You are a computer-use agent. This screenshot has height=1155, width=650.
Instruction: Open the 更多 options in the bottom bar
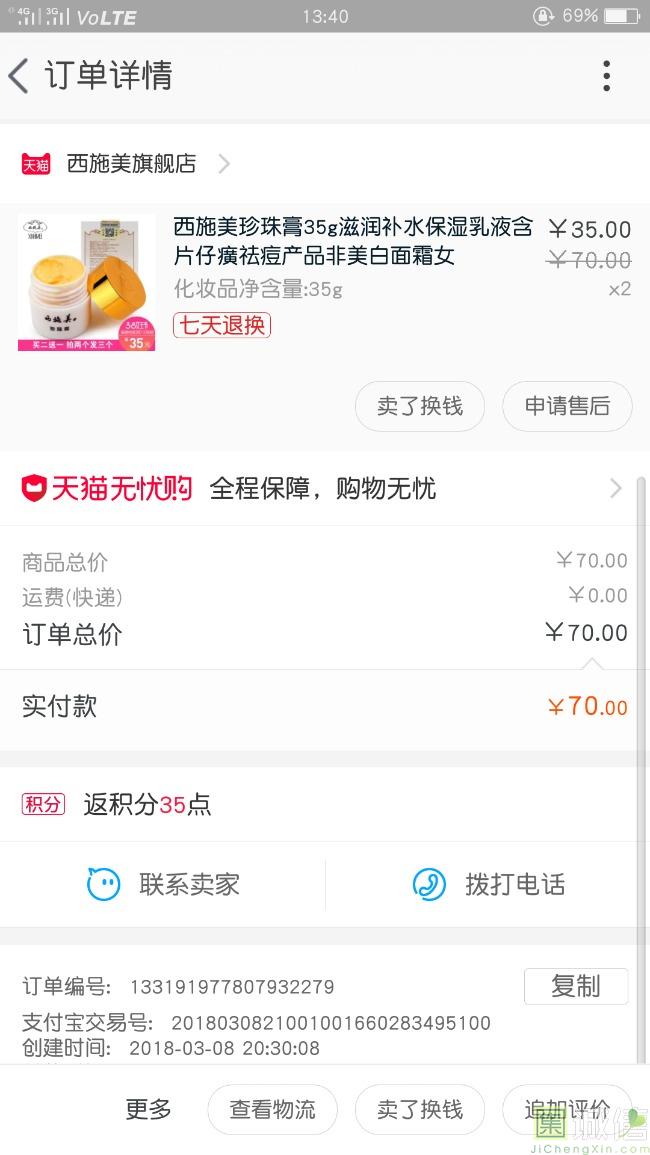coord(148,1109)
